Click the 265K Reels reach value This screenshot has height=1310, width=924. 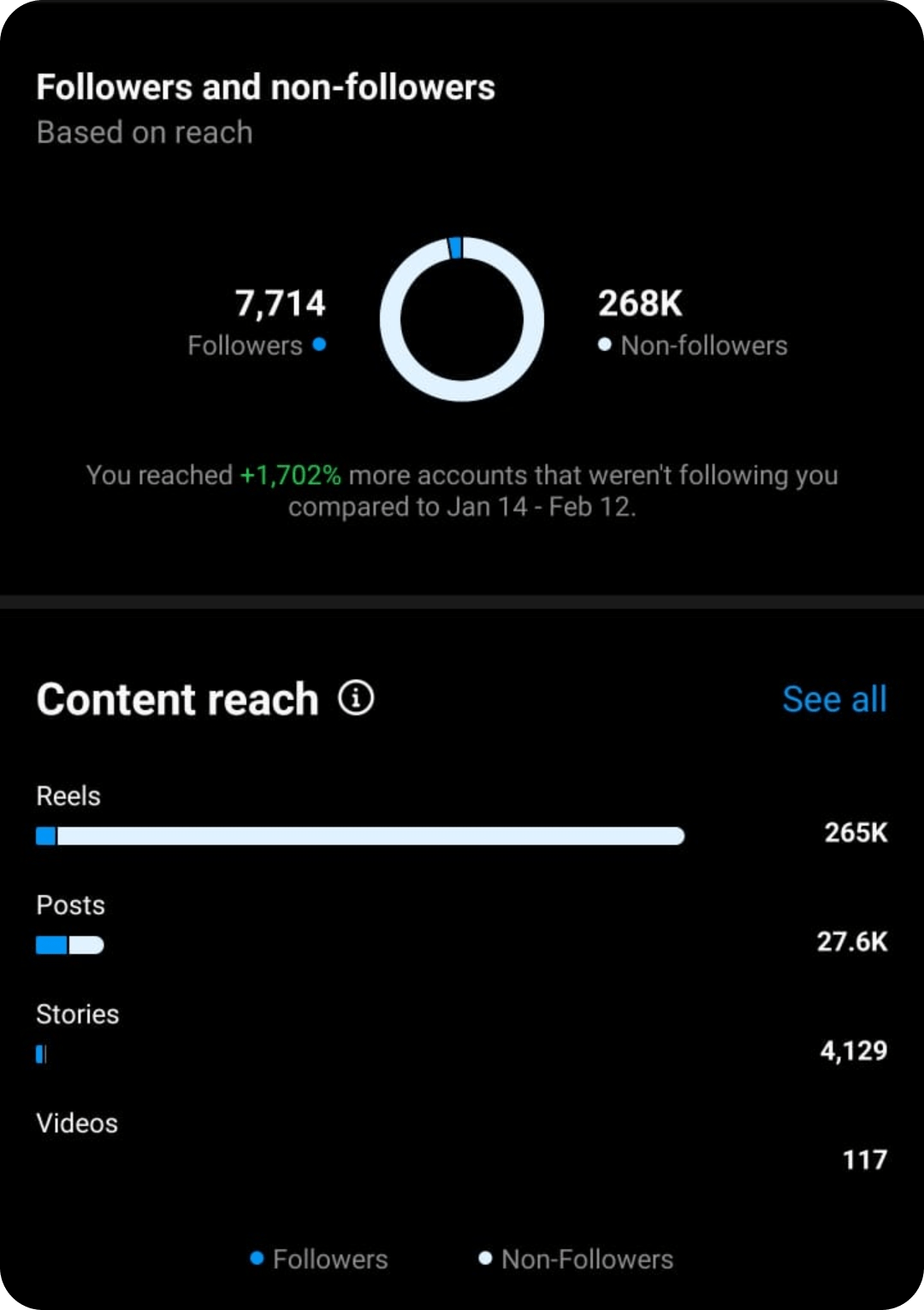pos(856,833)
